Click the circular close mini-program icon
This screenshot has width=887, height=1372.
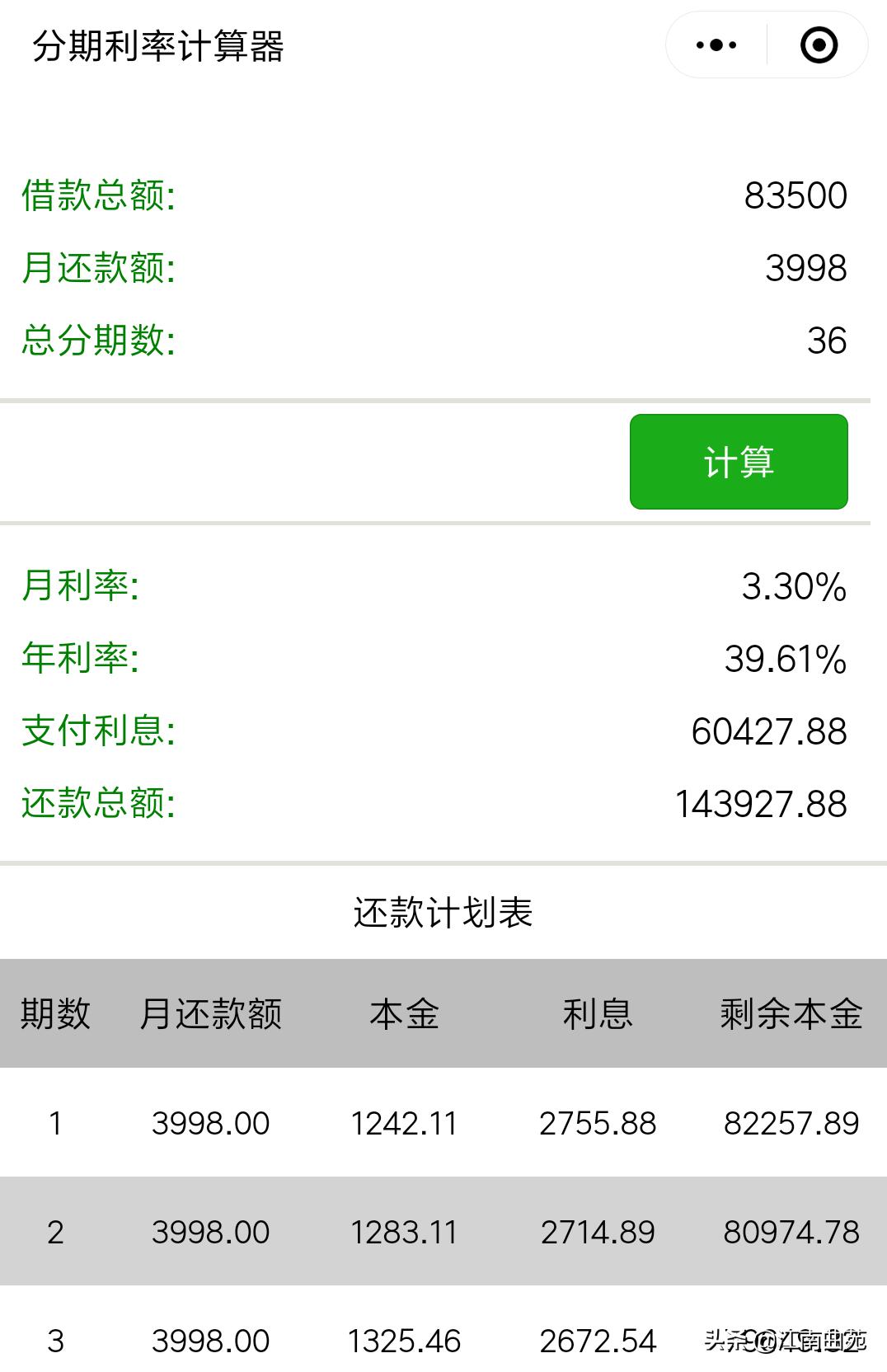tap(819, 45)
